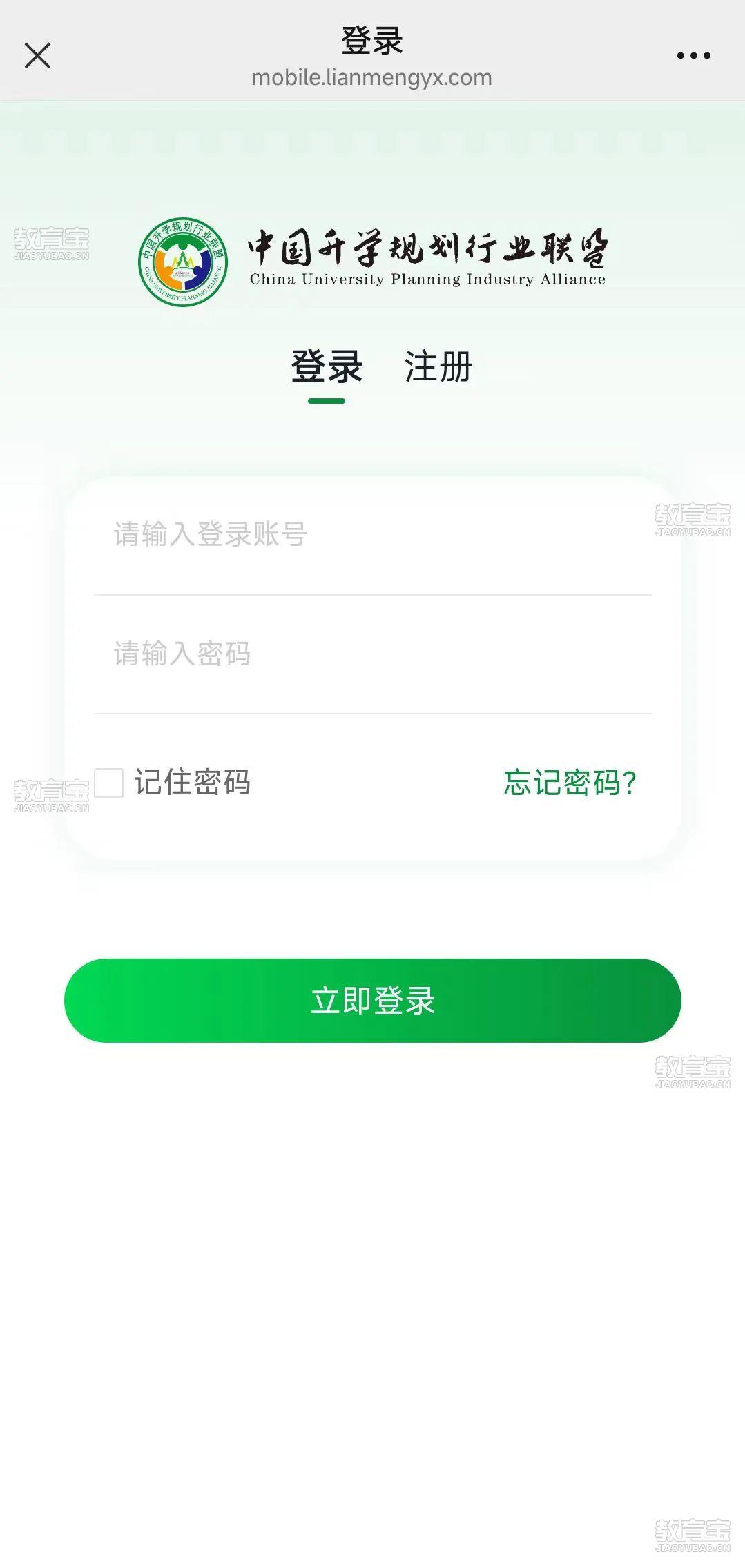This screenshot has width=745, height=1568.
Task: Close the login web page
Action: pos(37,56)
